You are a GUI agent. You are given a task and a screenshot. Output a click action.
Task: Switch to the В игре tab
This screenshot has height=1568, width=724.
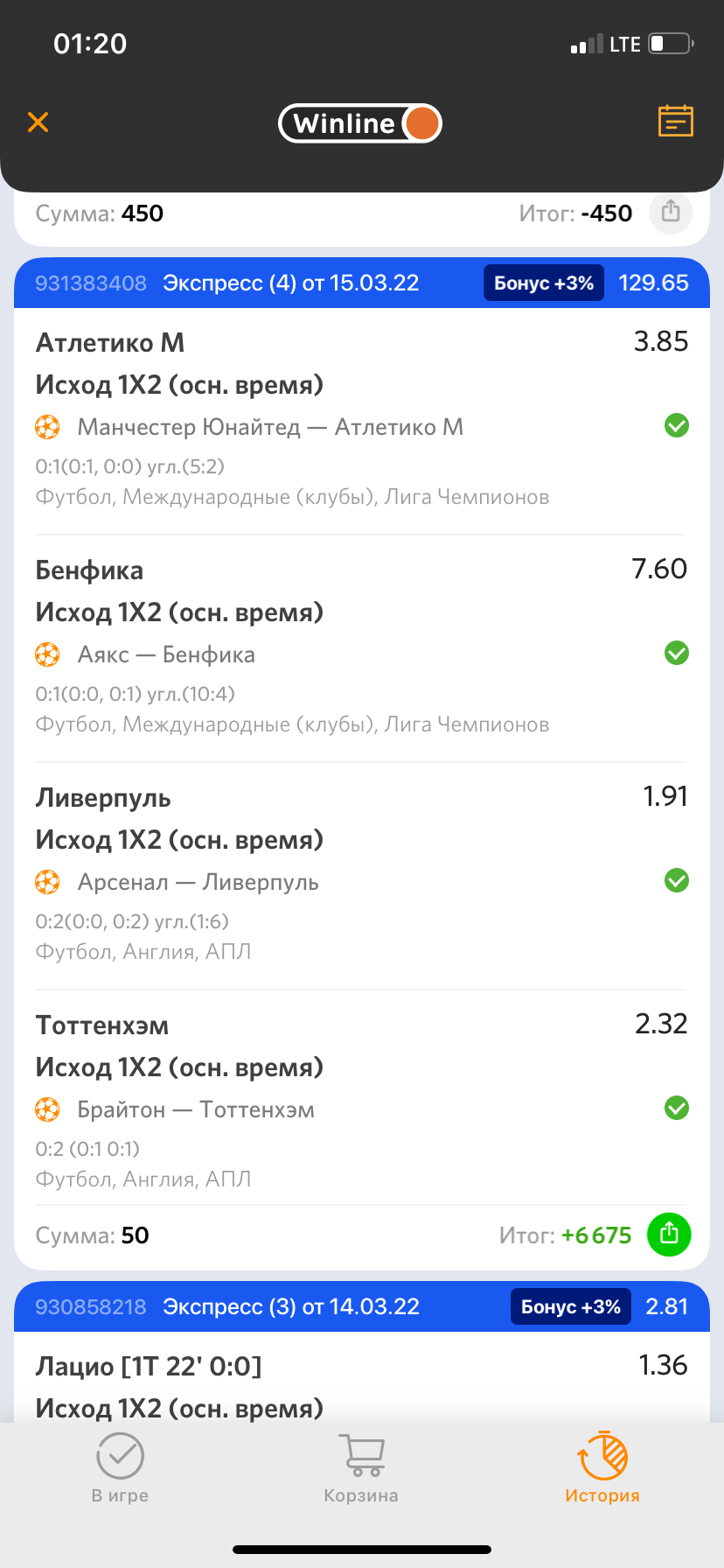click(120, 1468)
